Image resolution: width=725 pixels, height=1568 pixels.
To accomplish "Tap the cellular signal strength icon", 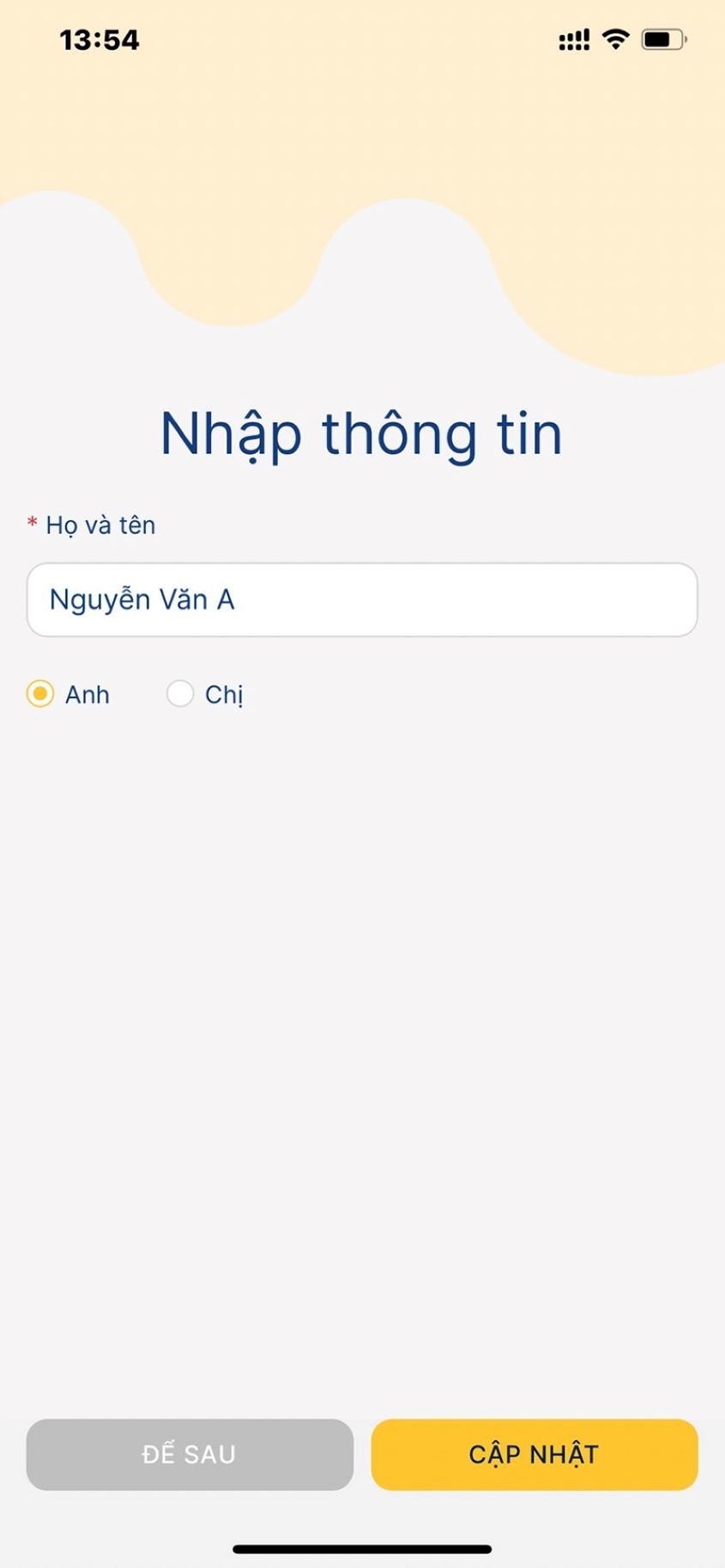I will [x=573, y=38].
